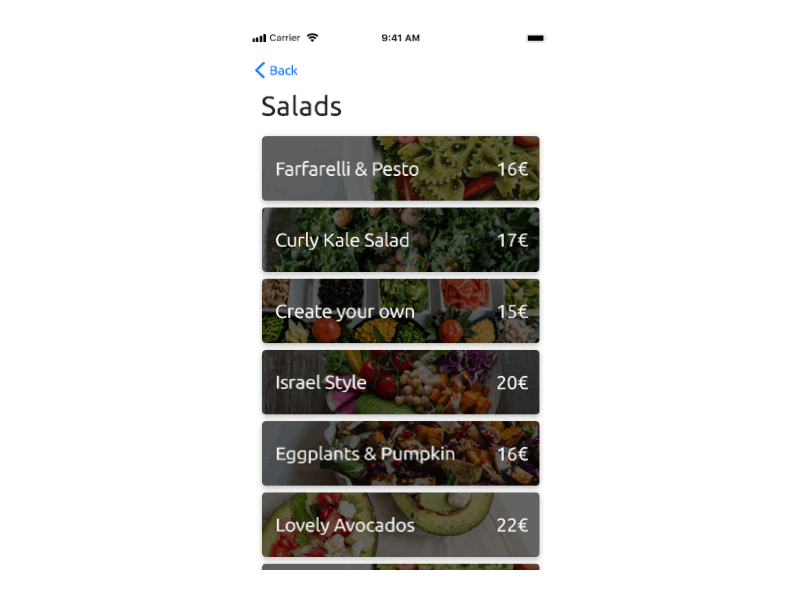
Task: Choose the Eggplants & Pumpkin salad card
Action: pos(400,453)
